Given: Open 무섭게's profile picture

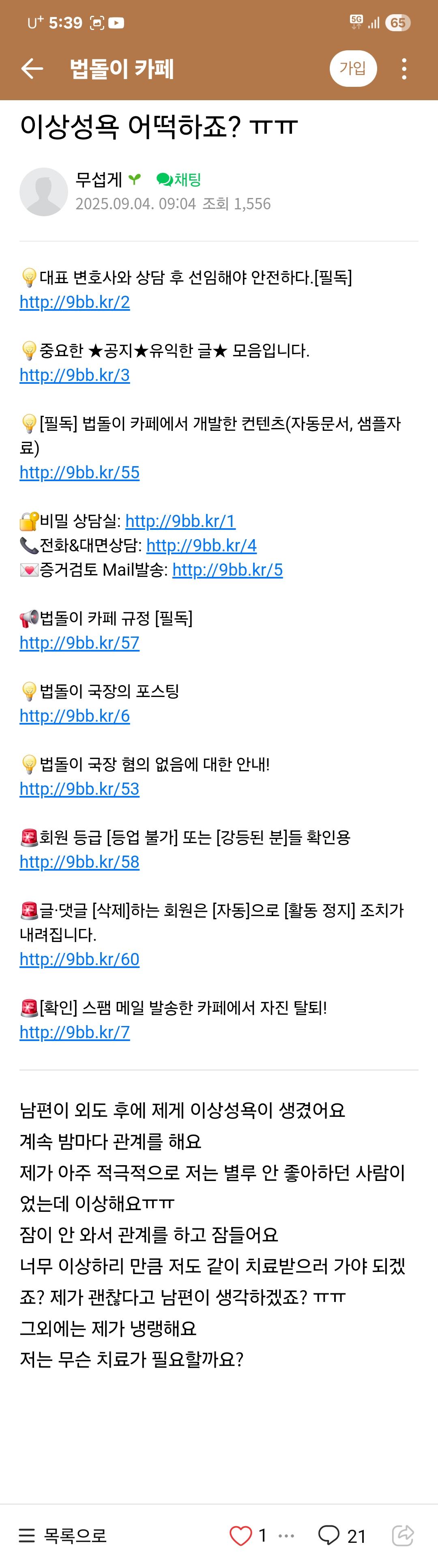Looking at the screenshot, I should click(x=44, y=192).
